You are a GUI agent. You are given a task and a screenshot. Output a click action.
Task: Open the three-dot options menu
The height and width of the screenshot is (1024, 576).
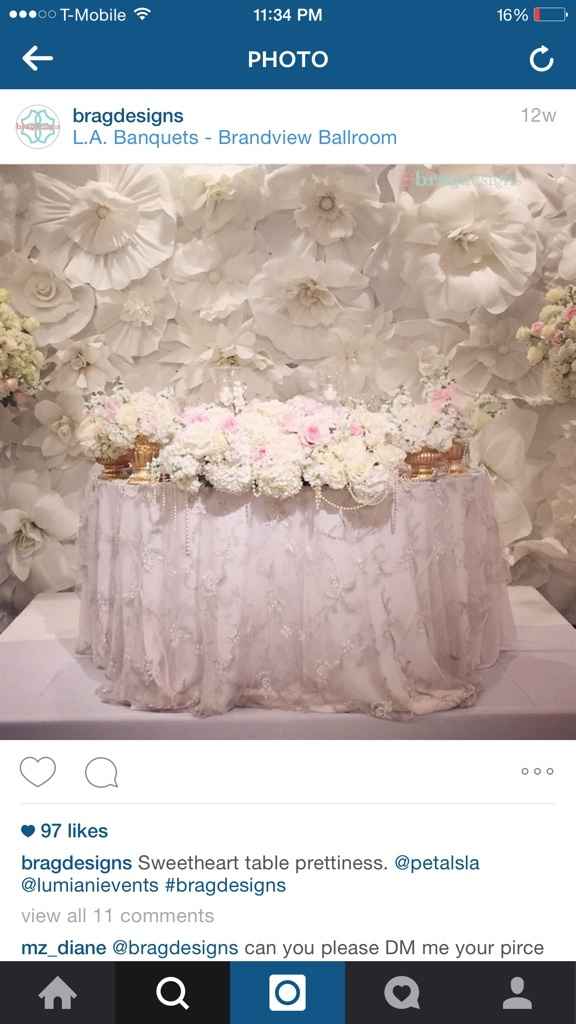537,771
